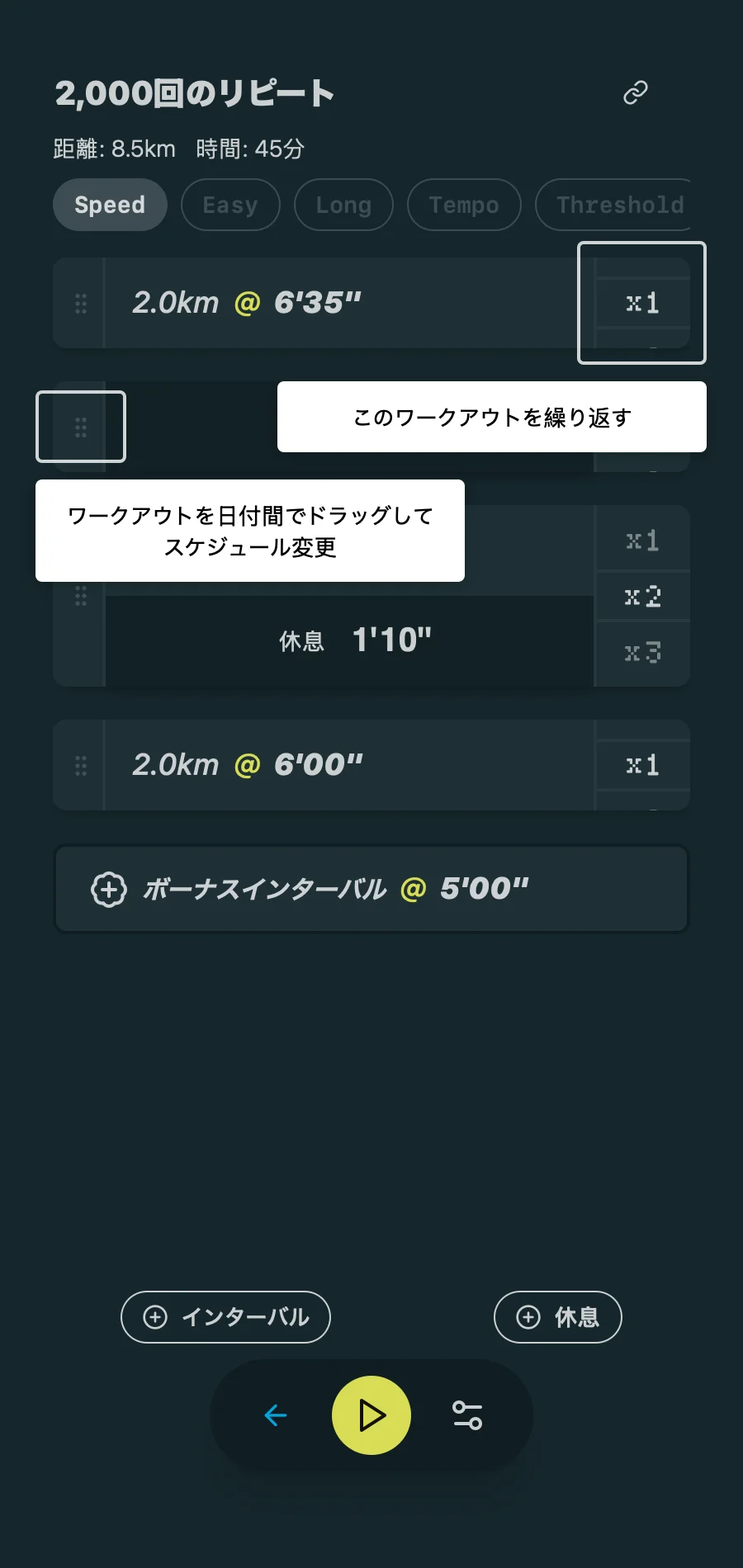Set the first interval repeat count to x1
Image resolution: width=743 pixels, height=1568 pixels.
(x=641, y=303)
